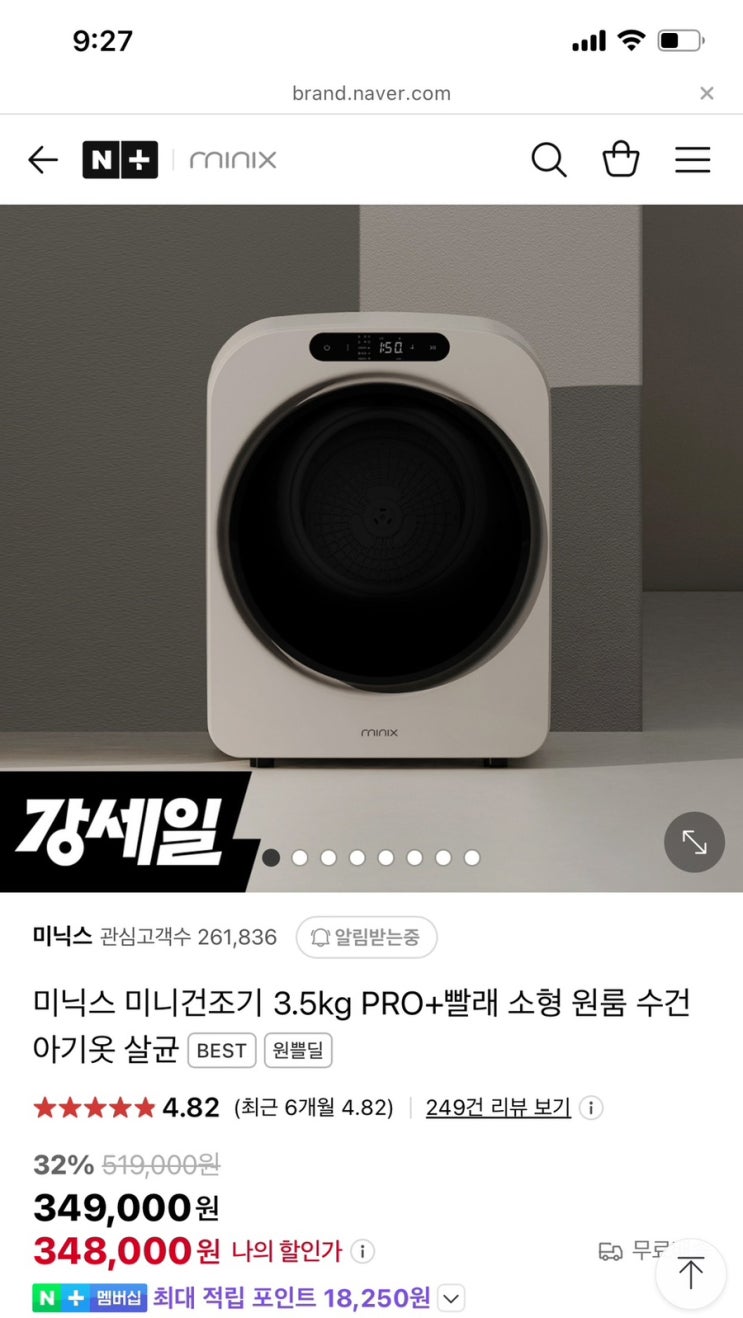Open the shopping basket

click(x=620, y=160)
